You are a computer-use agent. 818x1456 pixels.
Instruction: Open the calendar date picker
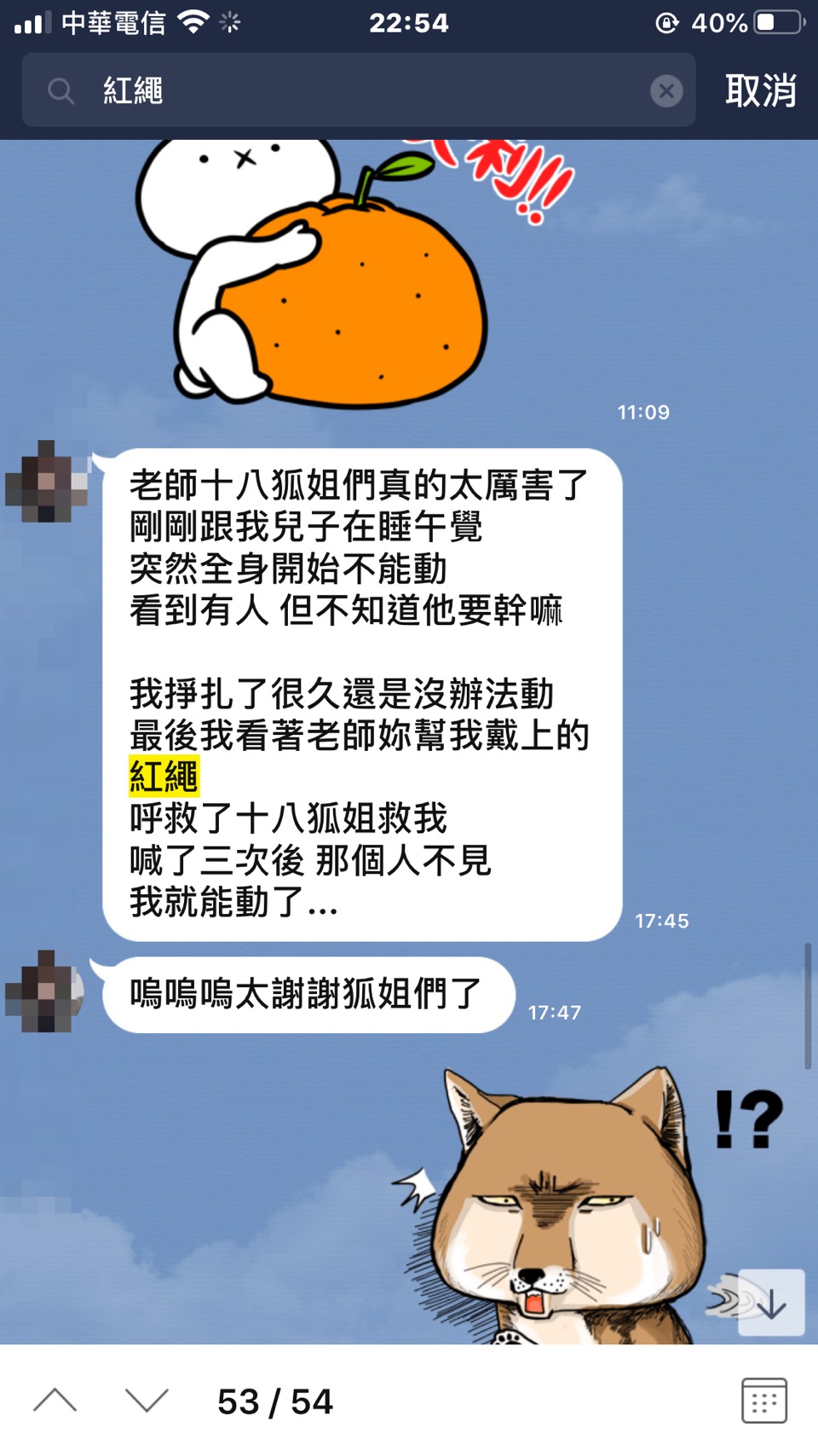pos(763,1400)
